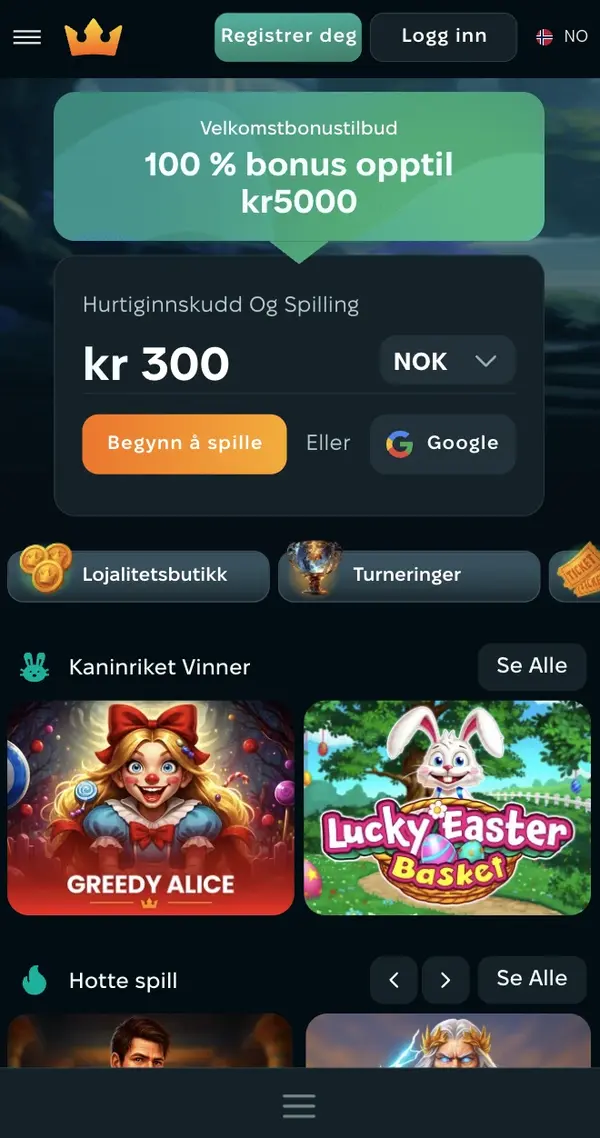The width and height of the screenshot is (600, 1138).
Task: Open the bottom bar menu handle
Action: [299, 1105]
